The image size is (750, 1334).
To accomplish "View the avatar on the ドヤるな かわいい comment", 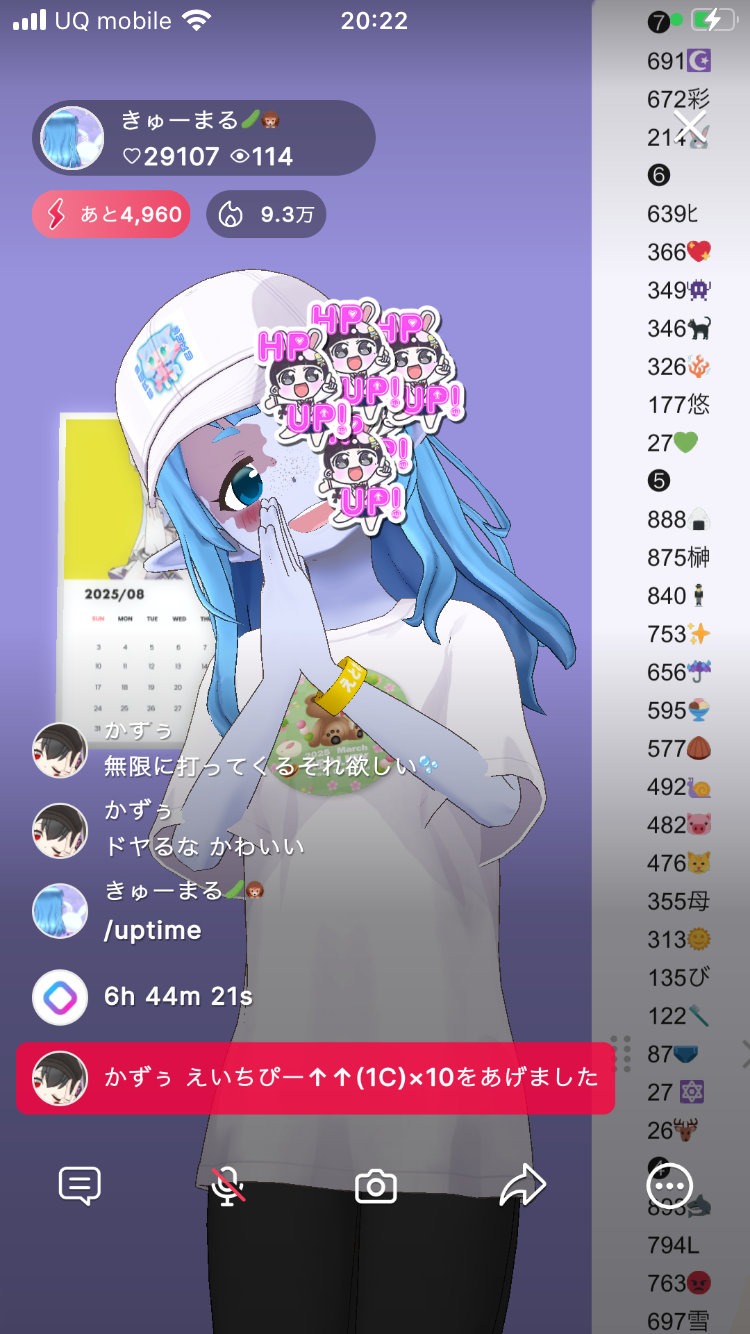I will pyautogui.click(x=60, y=830).
